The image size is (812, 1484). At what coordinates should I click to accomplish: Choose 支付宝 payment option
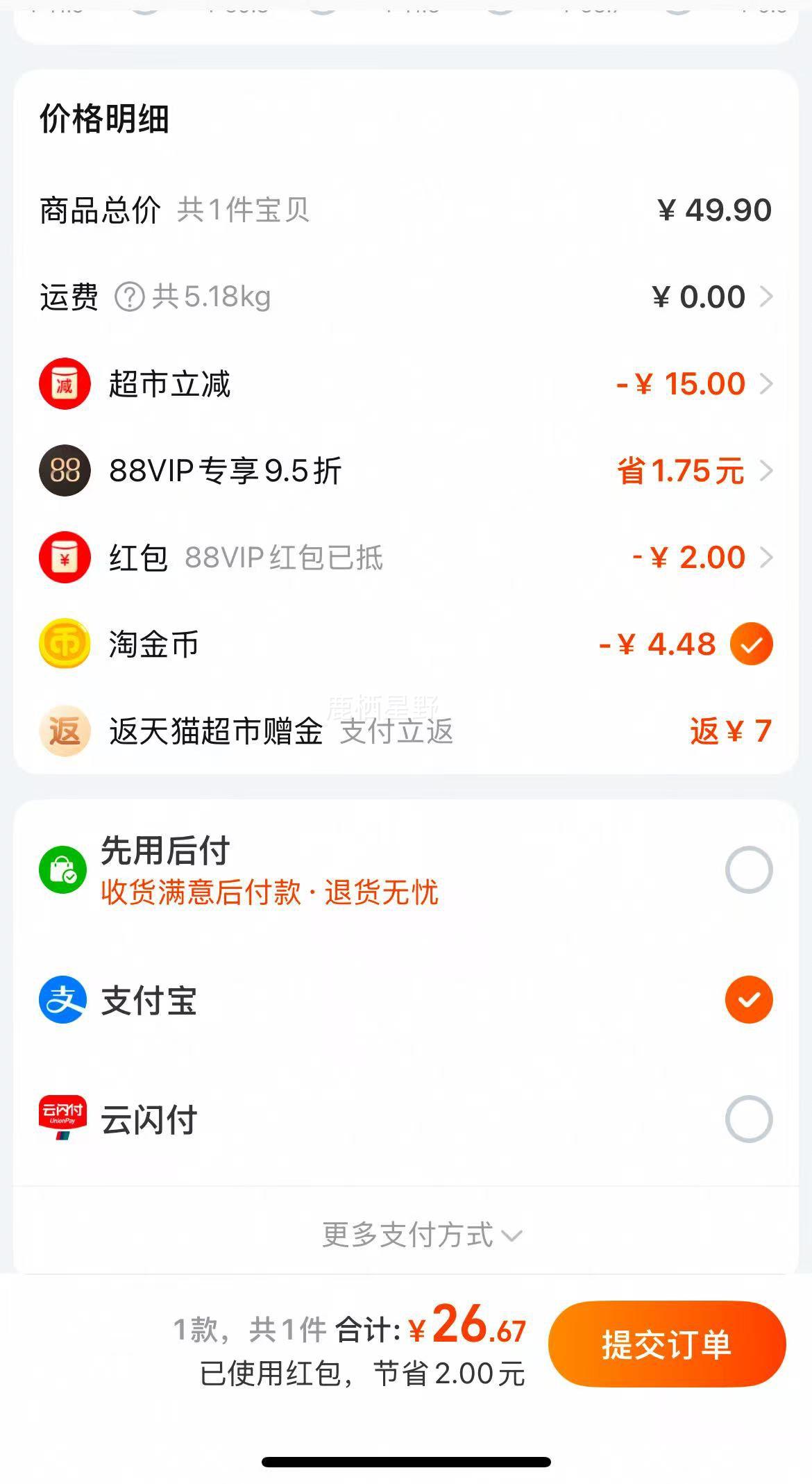[406, 1000]
